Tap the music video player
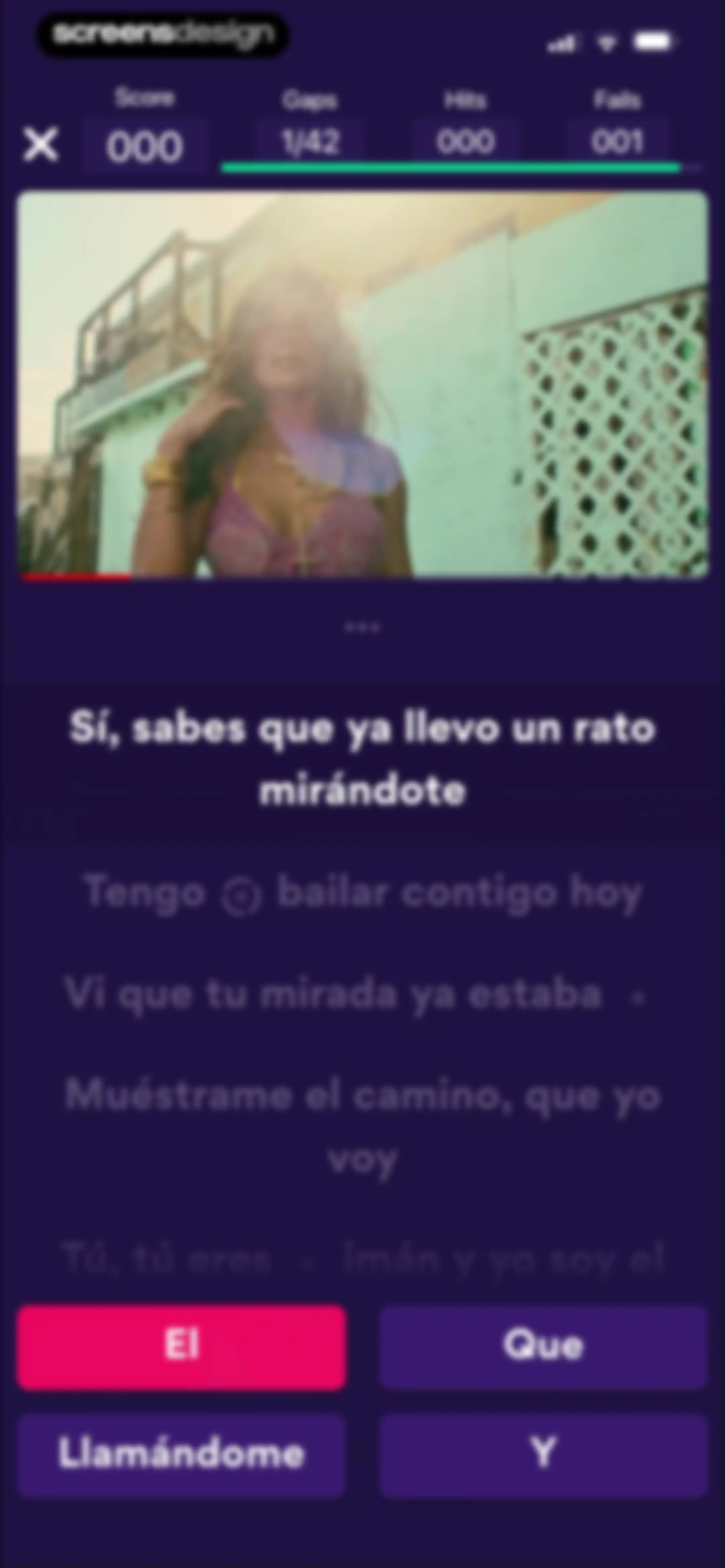 click(363, 385)
